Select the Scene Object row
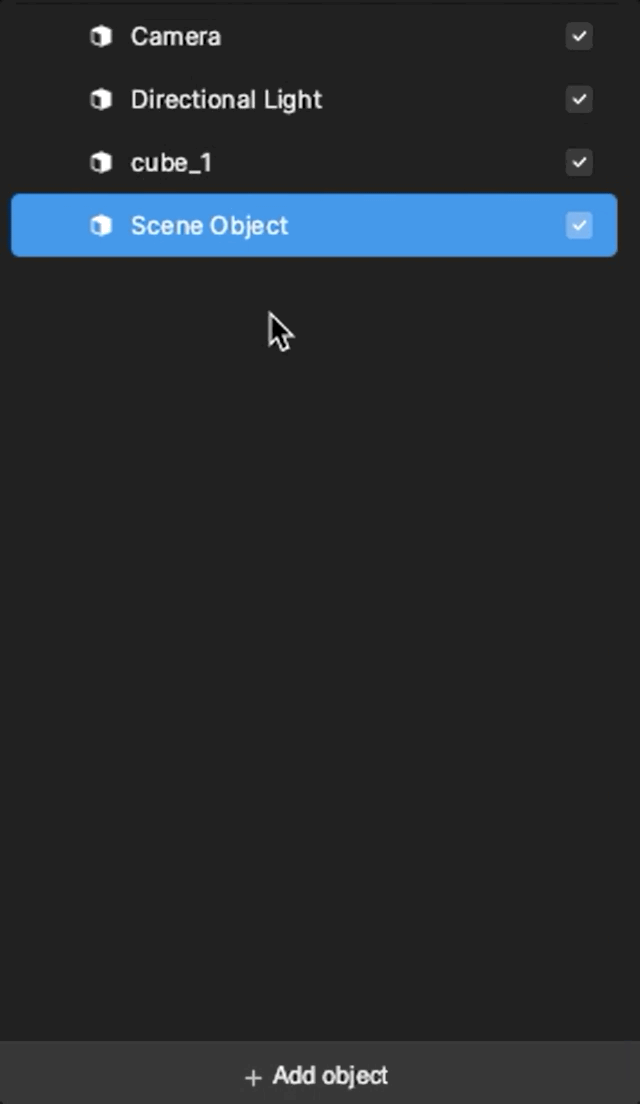640x1104 pixels. (314, 225)
